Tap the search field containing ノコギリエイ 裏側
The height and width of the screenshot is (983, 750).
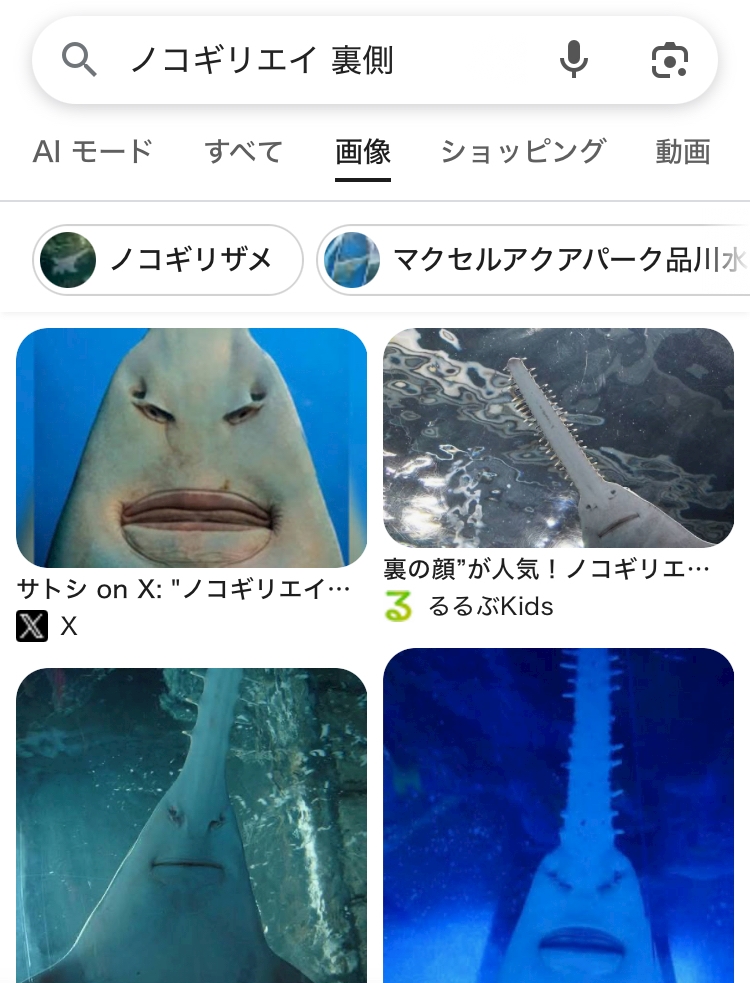[374, 60]
